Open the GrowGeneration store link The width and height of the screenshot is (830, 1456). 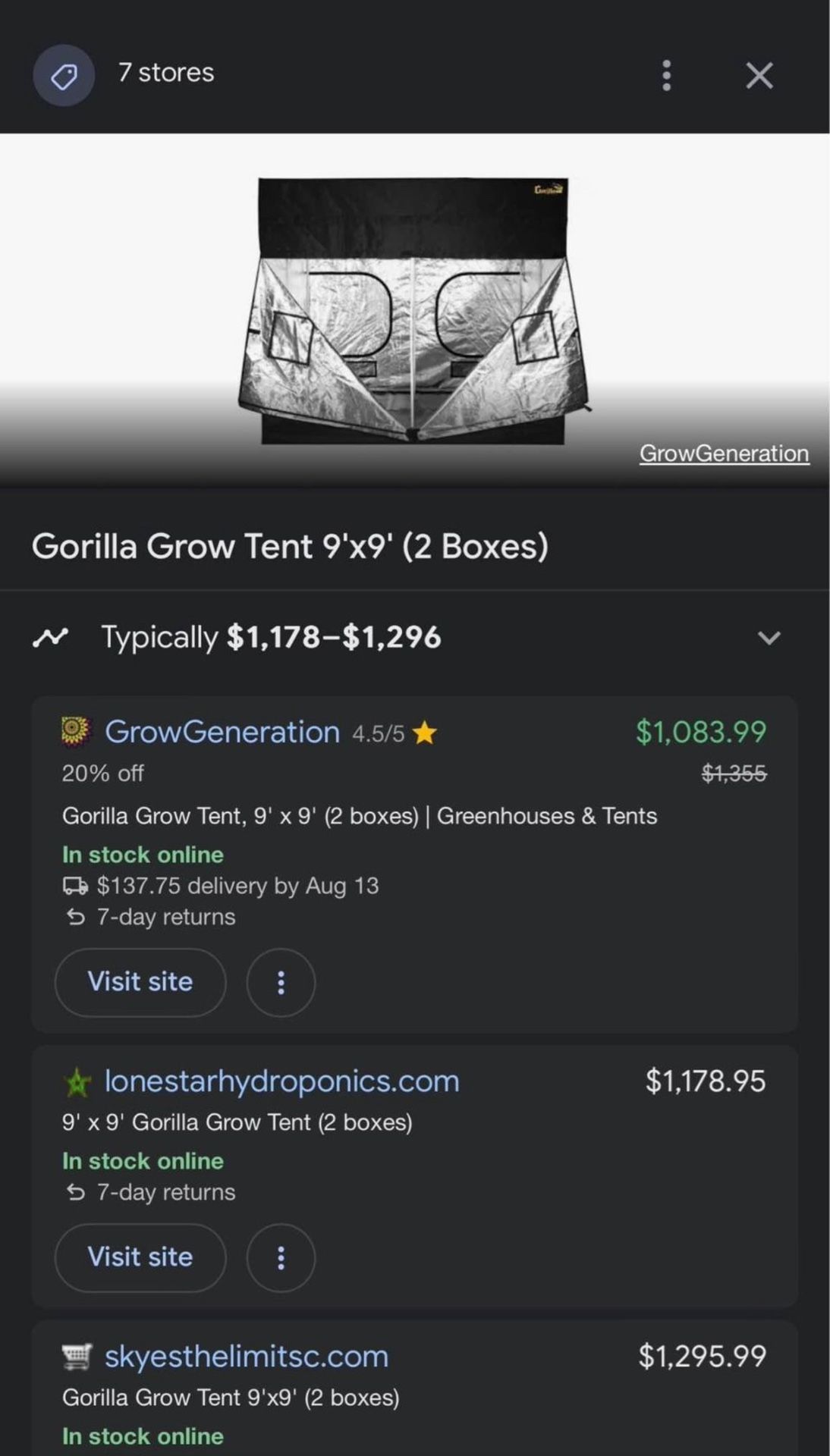222,732
